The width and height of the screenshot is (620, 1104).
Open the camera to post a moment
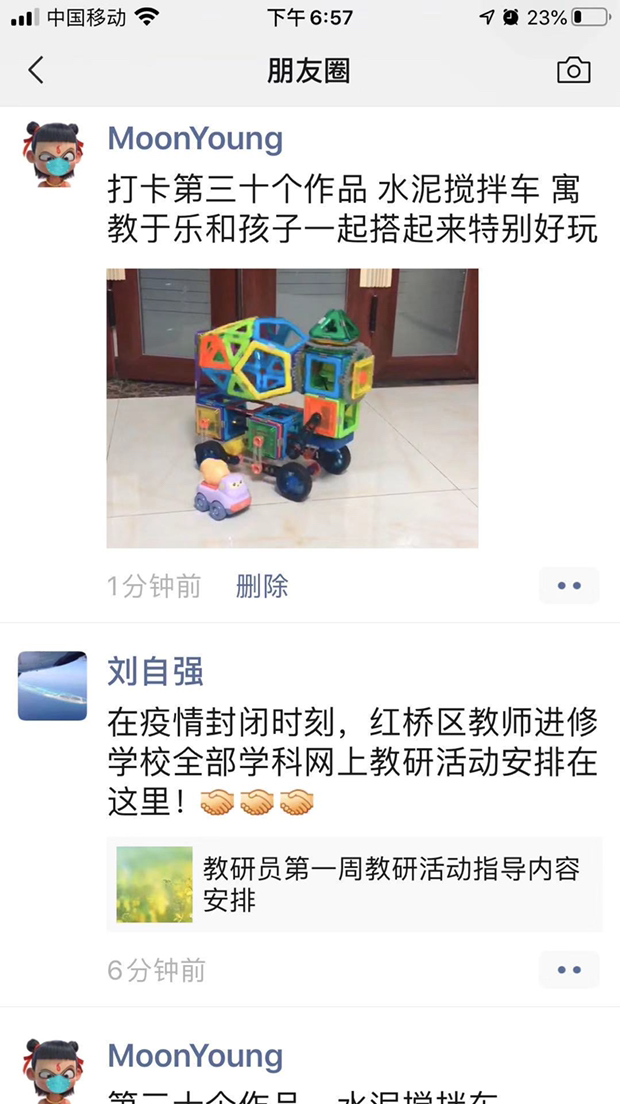point(573,70)
